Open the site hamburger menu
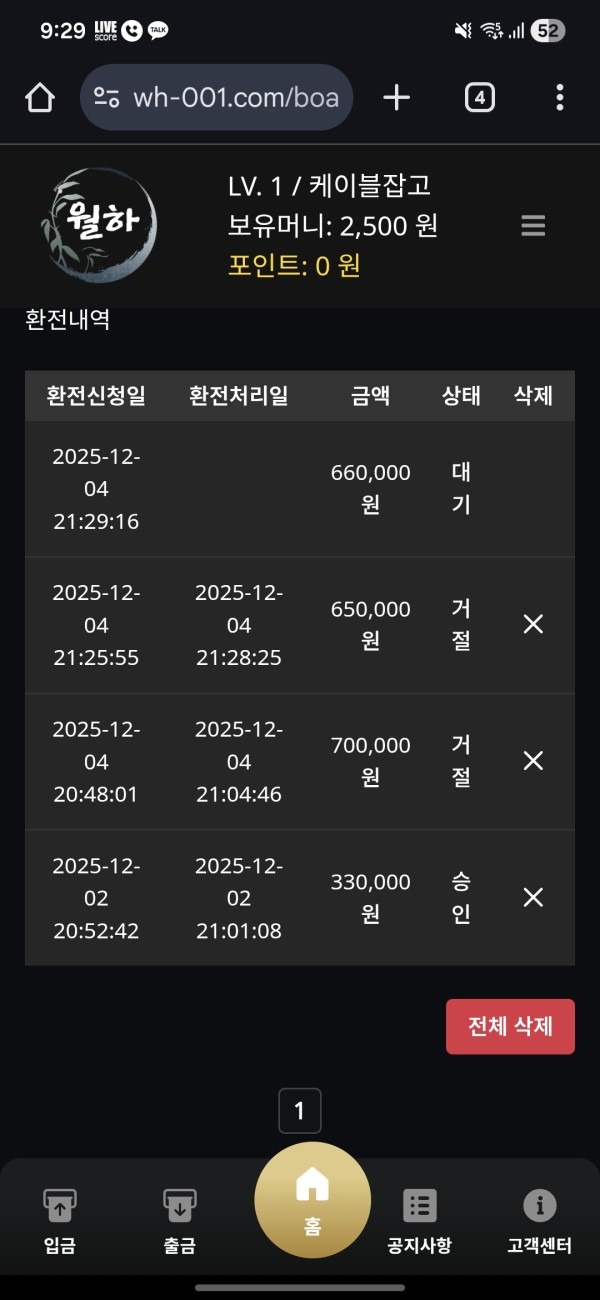Screen dimensions: 600x1300 click(x=533, y=226)
